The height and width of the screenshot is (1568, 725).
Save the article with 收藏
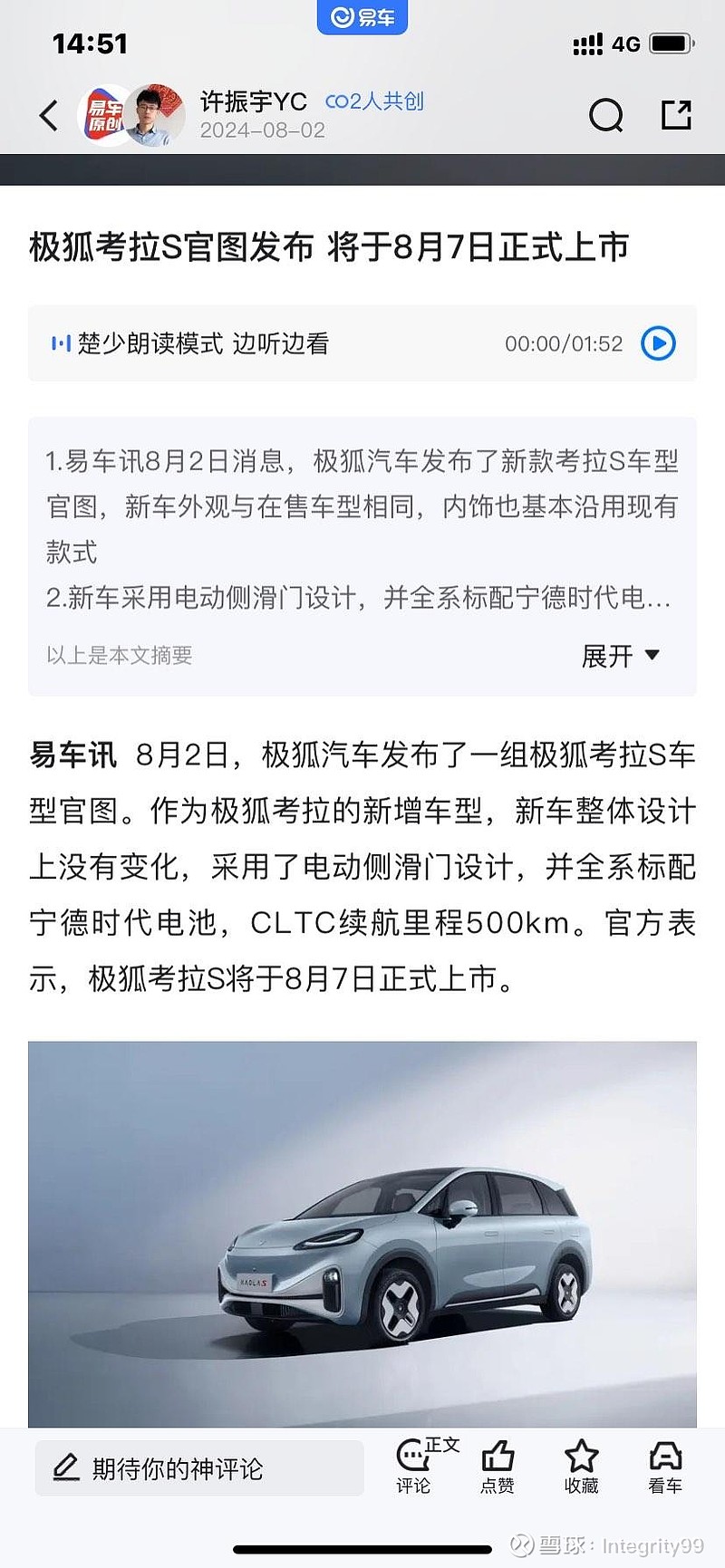click(x=581, y=1467)
